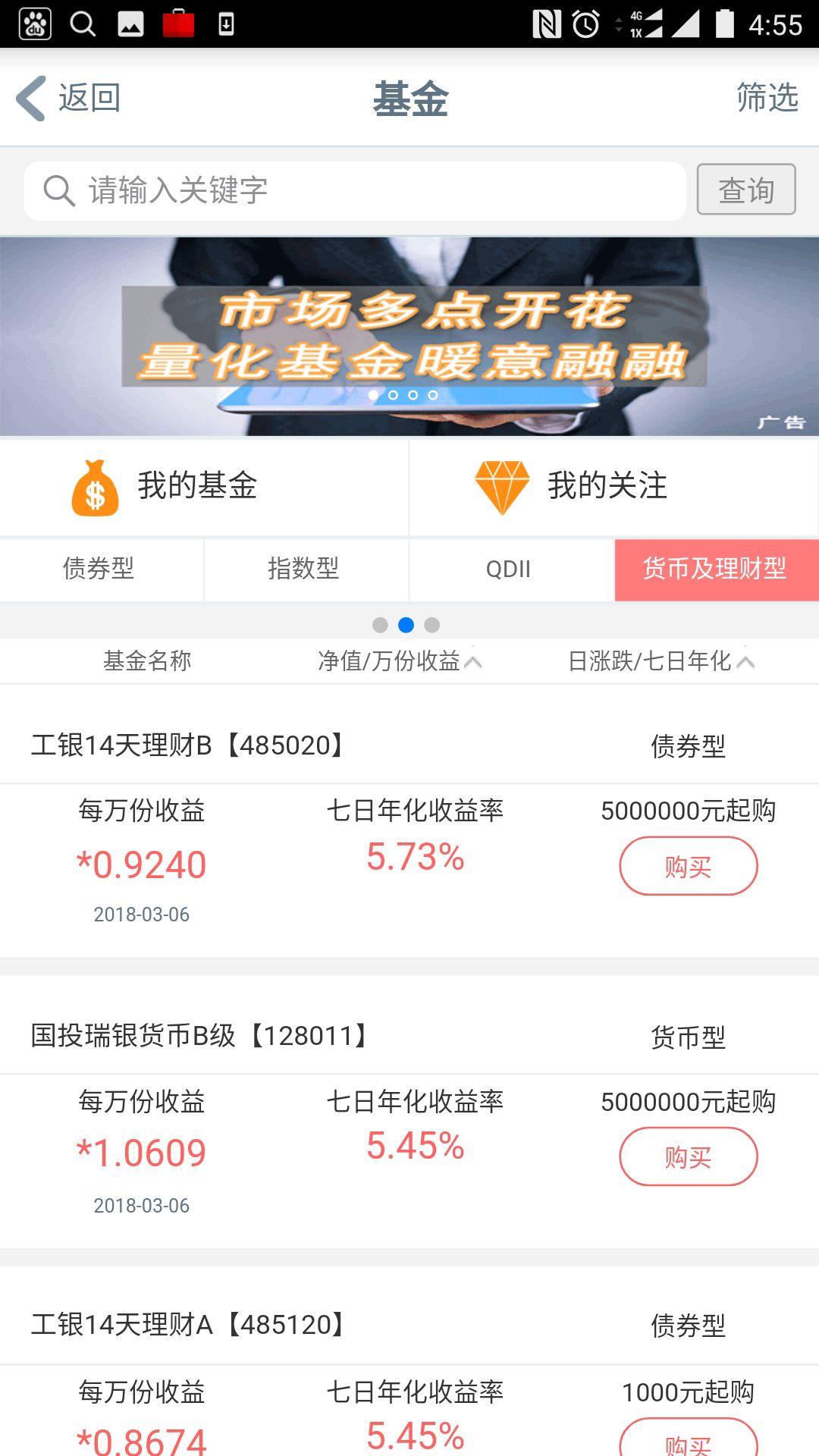Go back using the 返回 button
Viewport: 819px width, 1456px height.
[x=68, y=98]
